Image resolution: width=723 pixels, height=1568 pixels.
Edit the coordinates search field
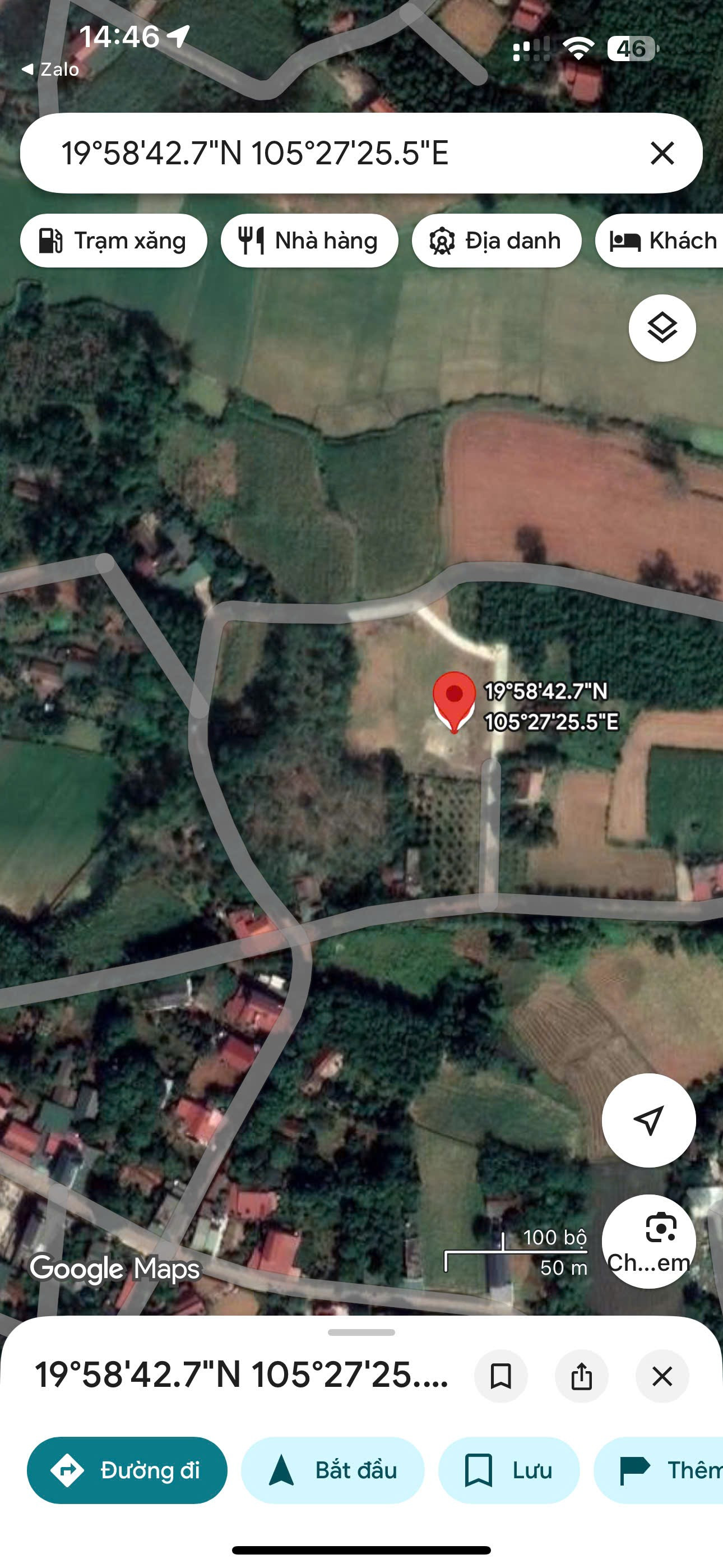341,153
